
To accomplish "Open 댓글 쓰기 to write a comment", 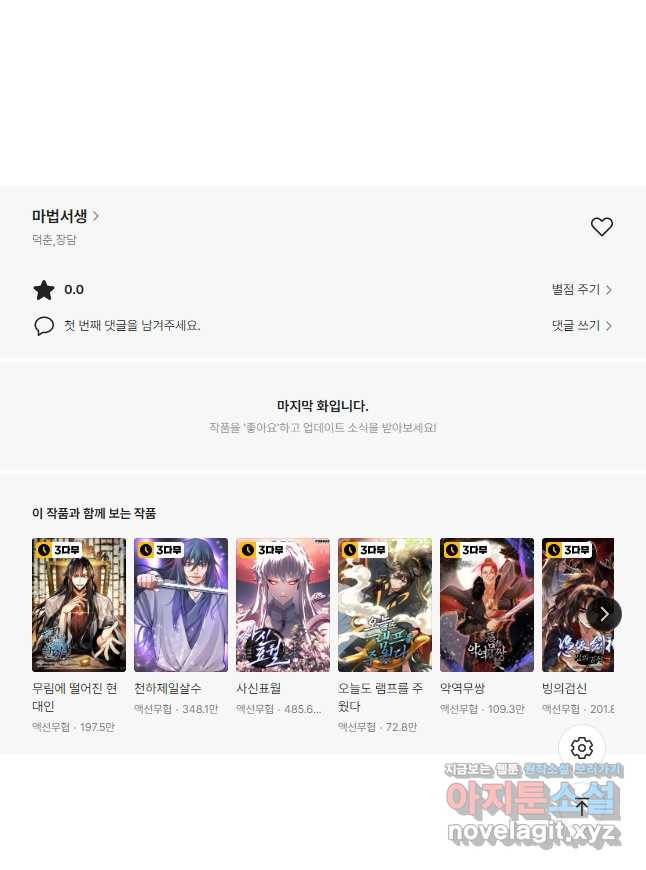I will point(581,326).
